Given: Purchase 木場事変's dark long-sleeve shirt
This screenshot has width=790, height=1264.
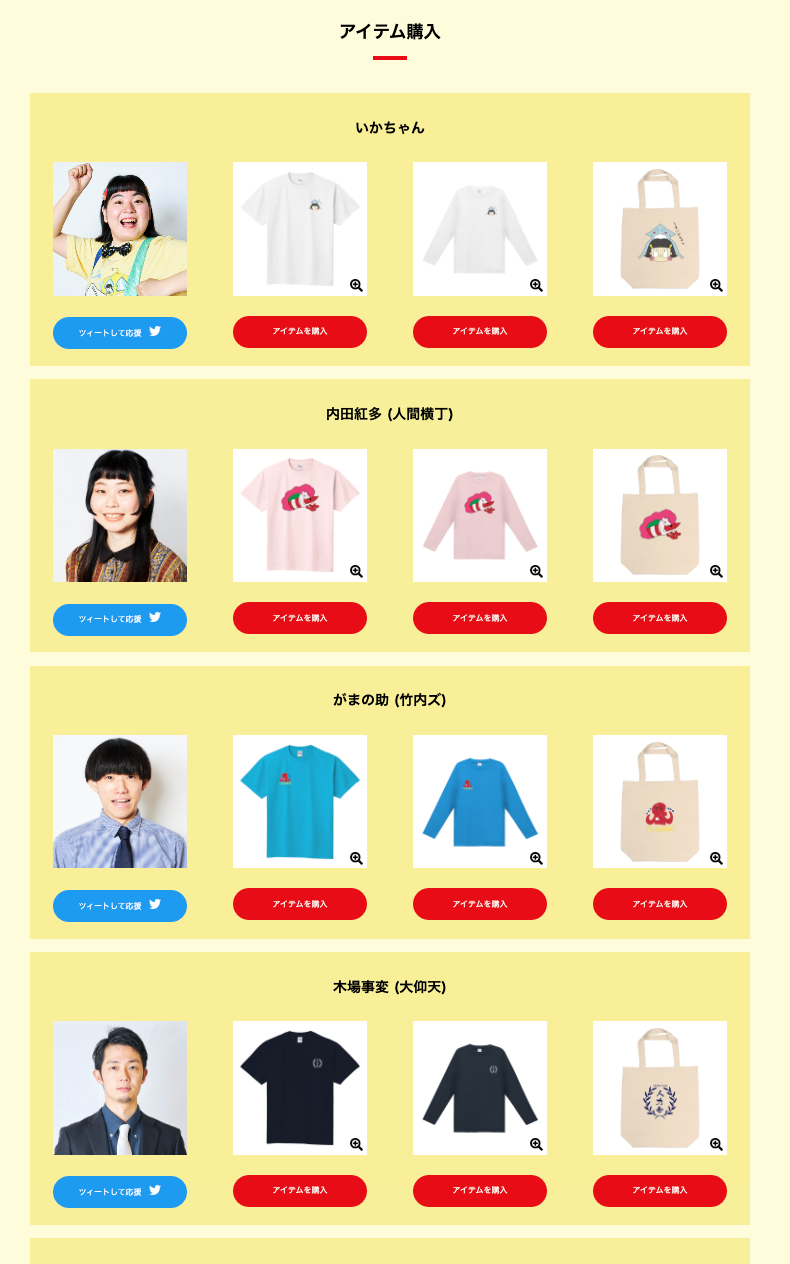Looking at the screenshot, I should click(x=480, y=1191).
